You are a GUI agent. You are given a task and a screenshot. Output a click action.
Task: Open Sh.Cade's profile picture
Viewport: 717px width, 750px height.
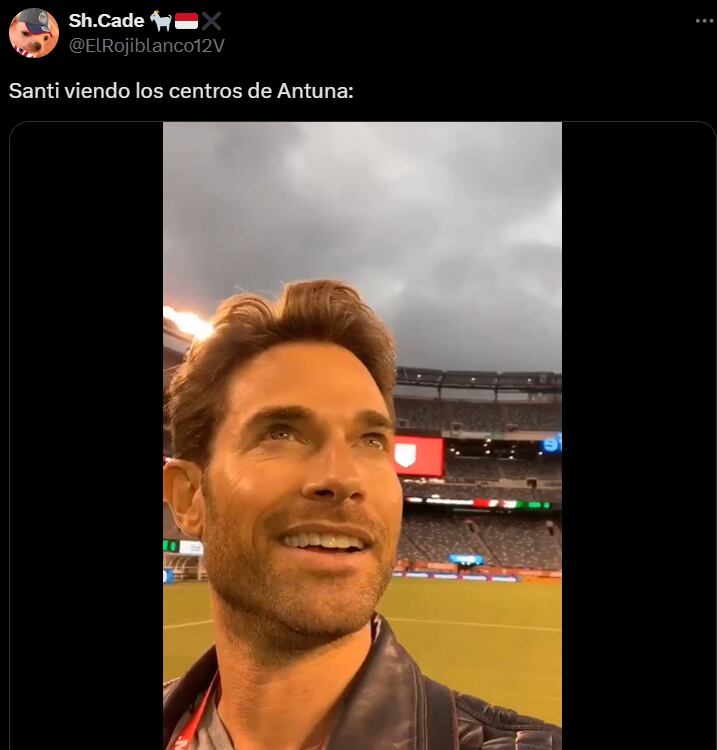coord(33,32)
